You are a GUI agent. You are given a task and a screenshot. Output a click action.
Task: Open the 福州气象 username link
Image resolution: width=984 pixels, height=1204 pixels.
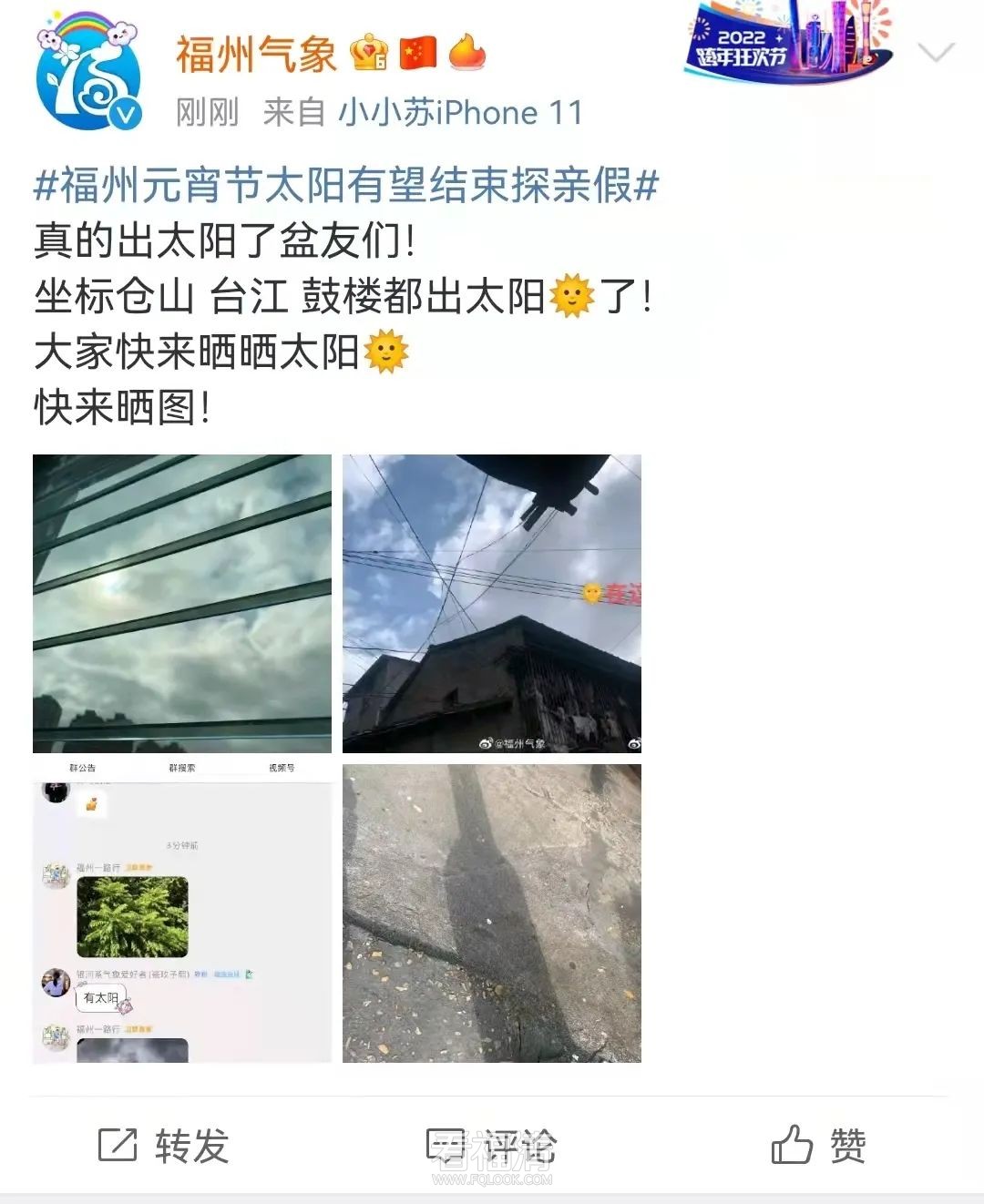click(x=255, y=54)
